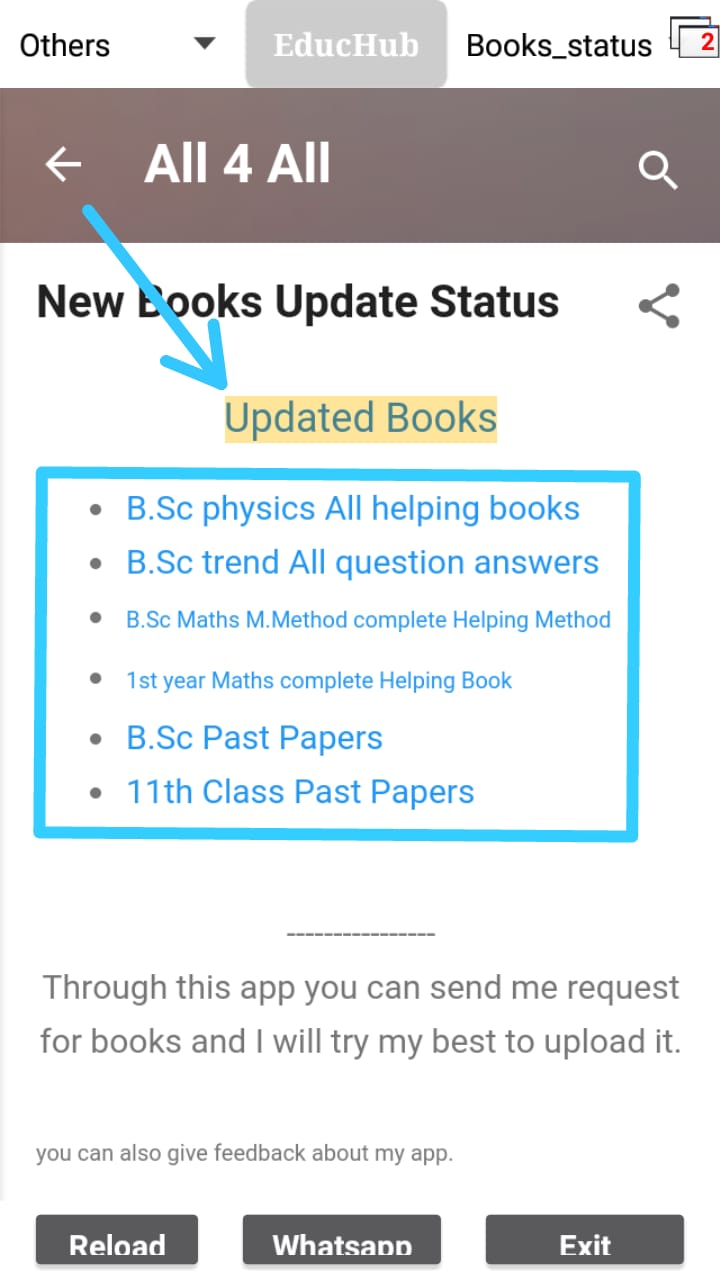Open search with the magnifier icon
The width and height of the screenshot is (720, 1280).
pyautogui.click(x=658, y=170)
